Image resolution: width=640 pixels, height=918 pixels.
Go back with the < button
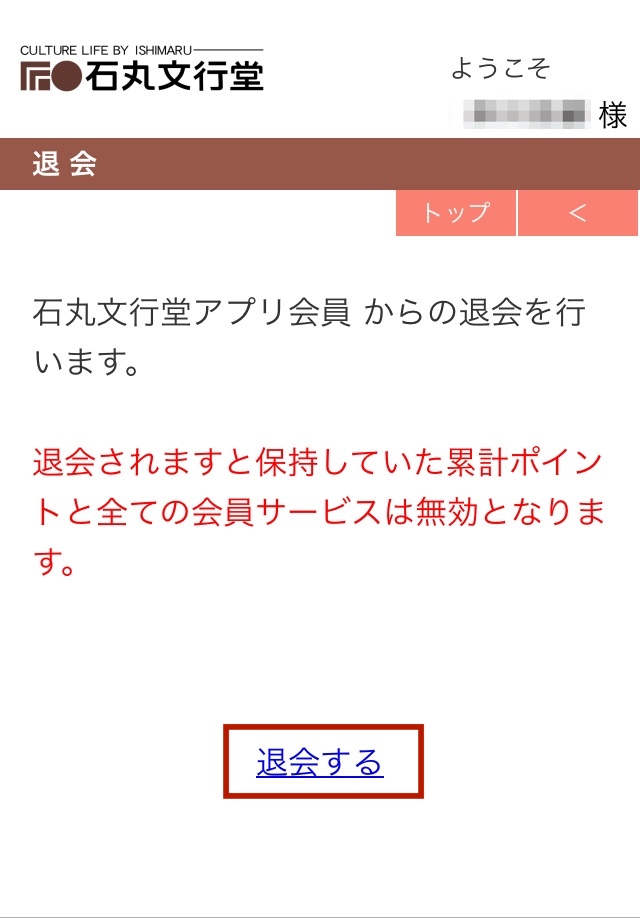tap(577, 213)
